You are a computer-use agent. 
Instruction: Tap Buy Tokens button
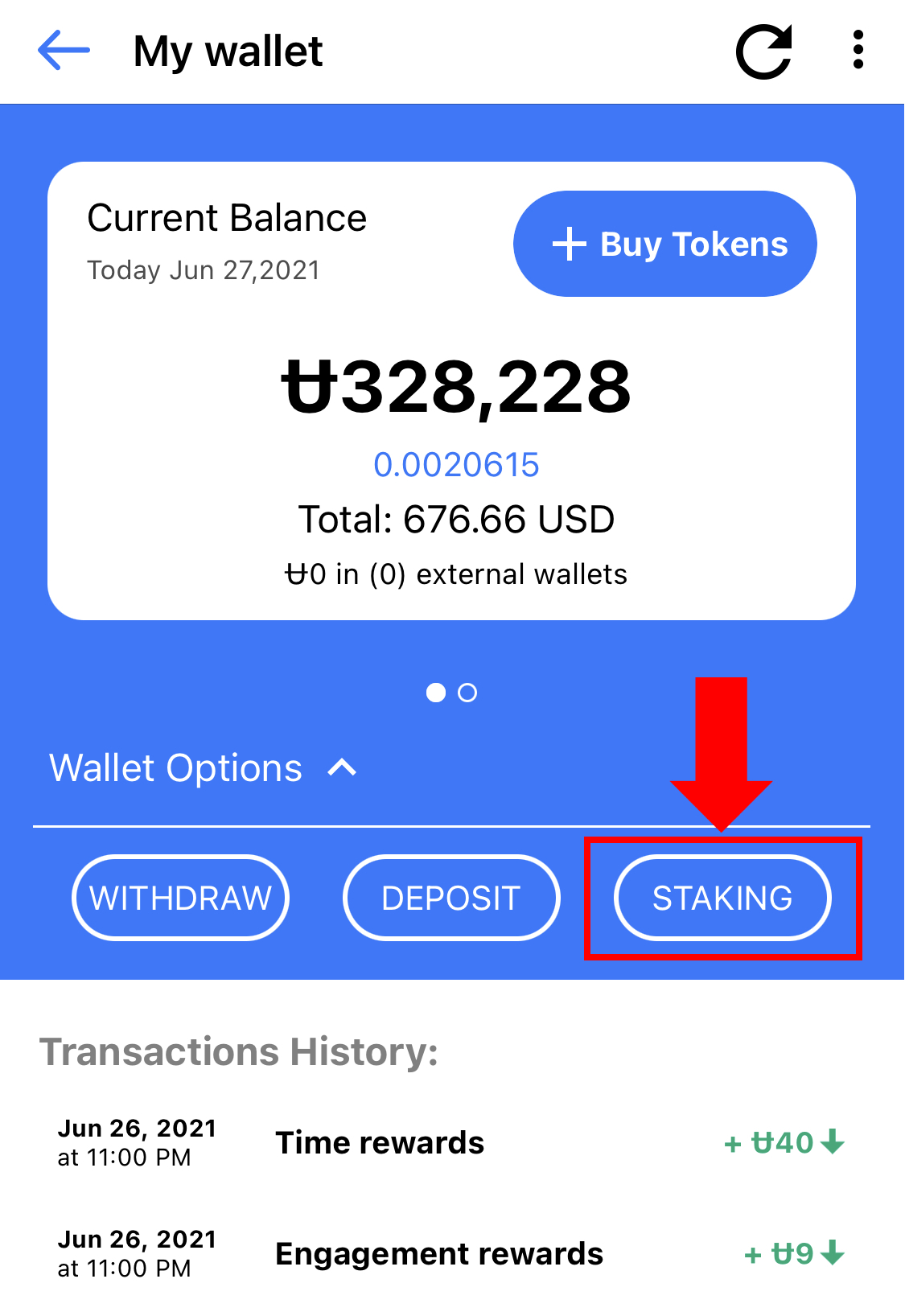[x=665, y=244]
